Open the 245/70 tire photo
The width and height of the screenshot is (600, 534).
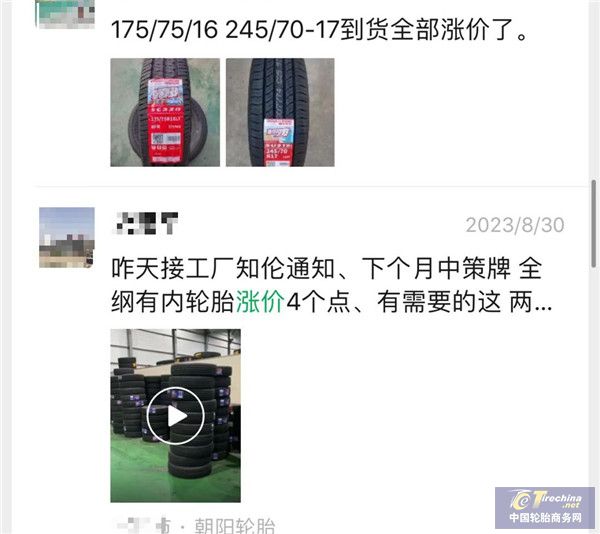click(279, 112)
